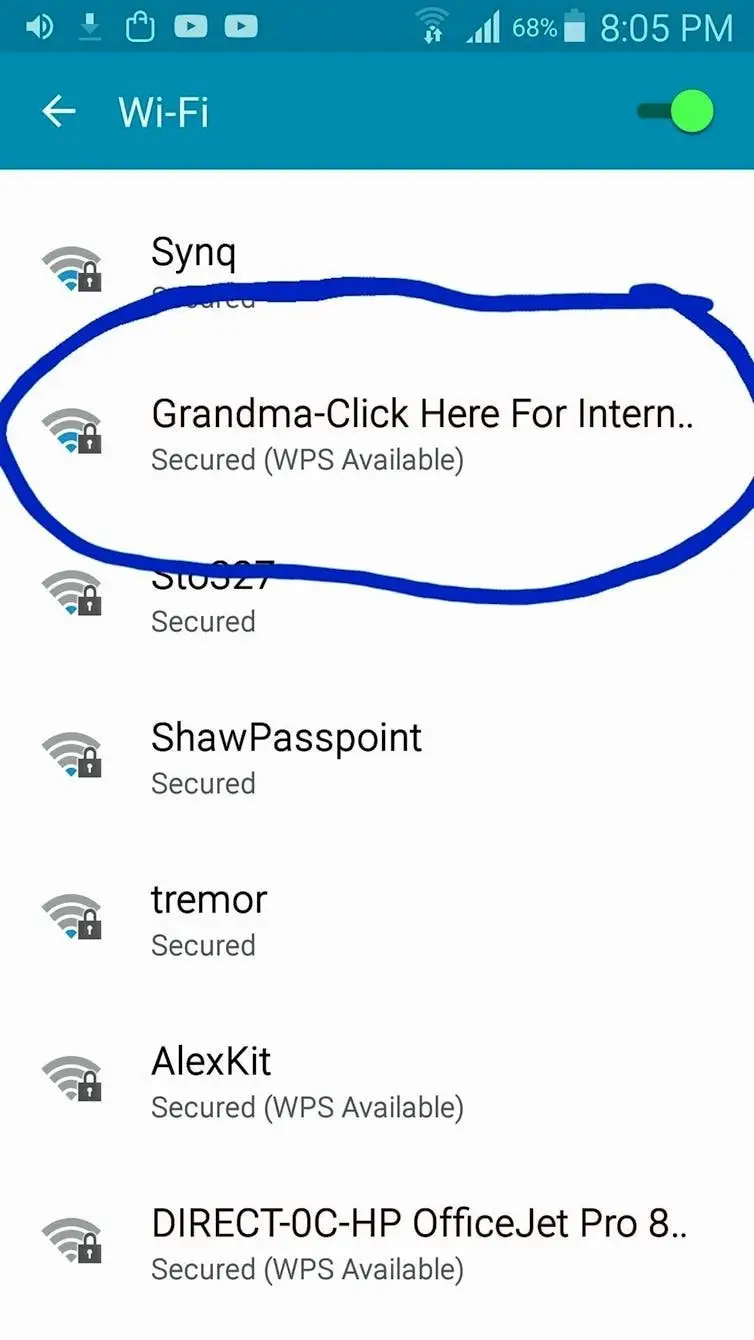Select Grandma-Click Here For Internet network
The width and height of the screenshot is (754, 1340).
click(420, 432)
